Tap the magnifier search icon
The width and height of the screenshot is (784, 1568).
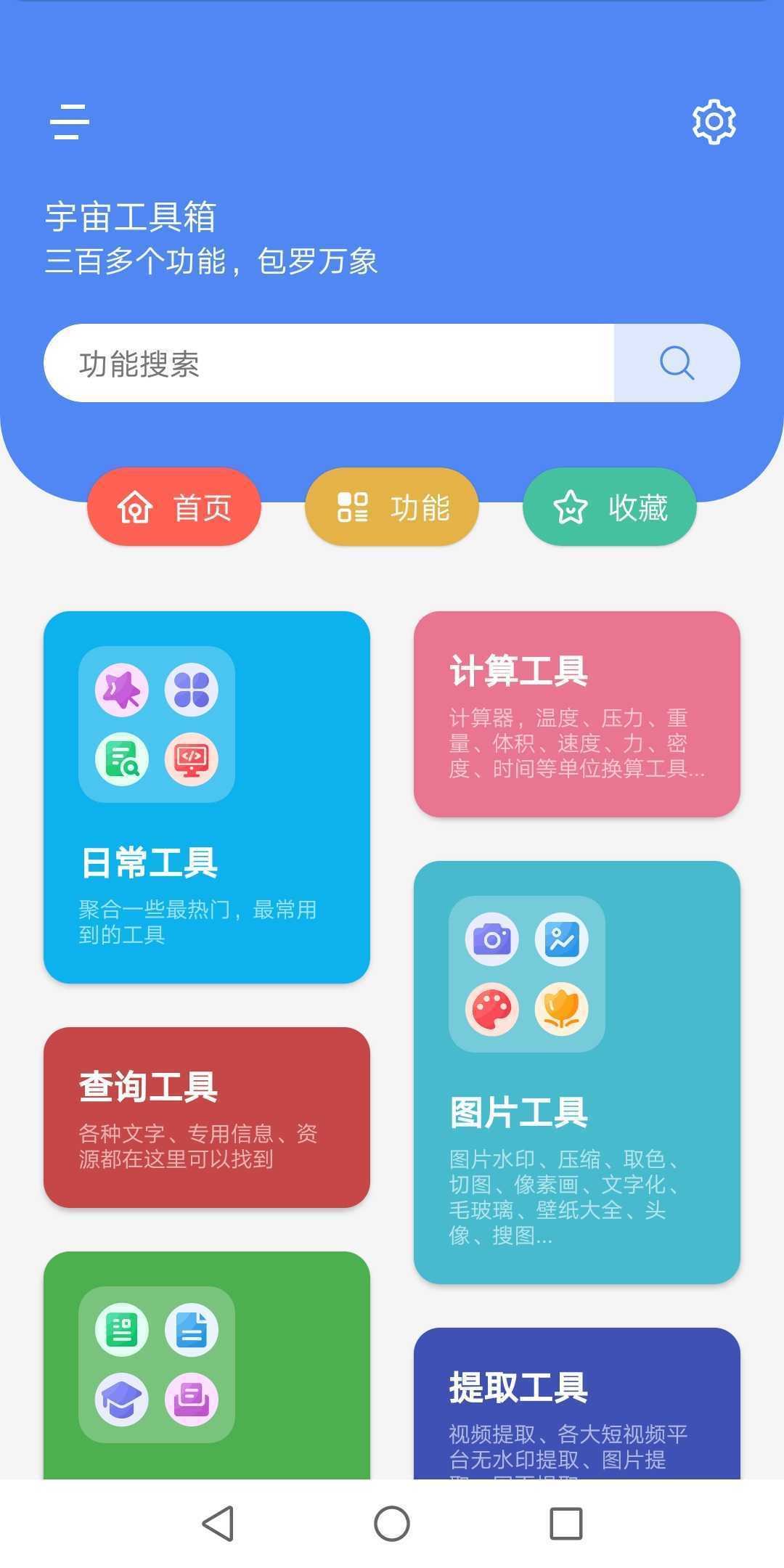click(677, 362)
